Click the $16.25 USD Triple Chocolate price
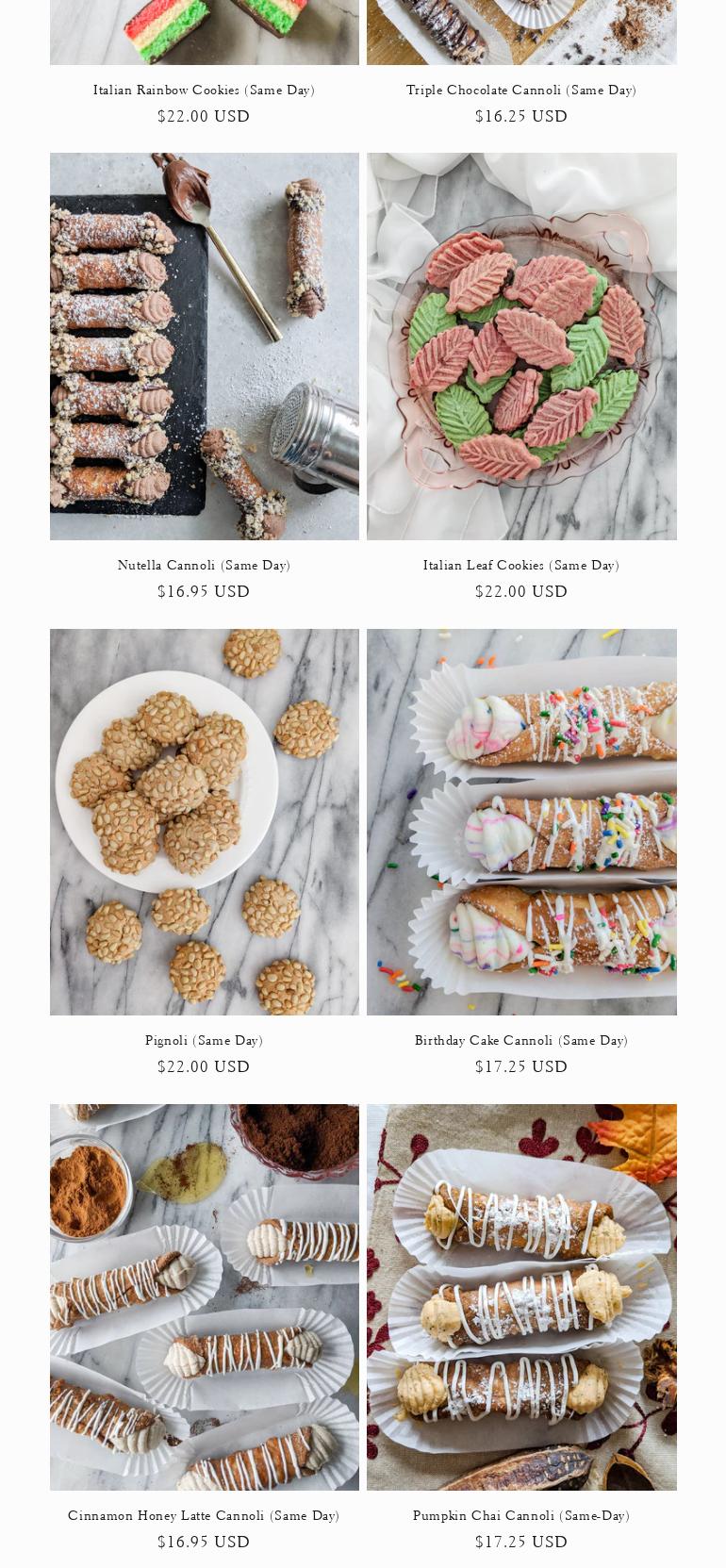The height and width of the screenshot is (1568, 726). [x=520, y=116]
